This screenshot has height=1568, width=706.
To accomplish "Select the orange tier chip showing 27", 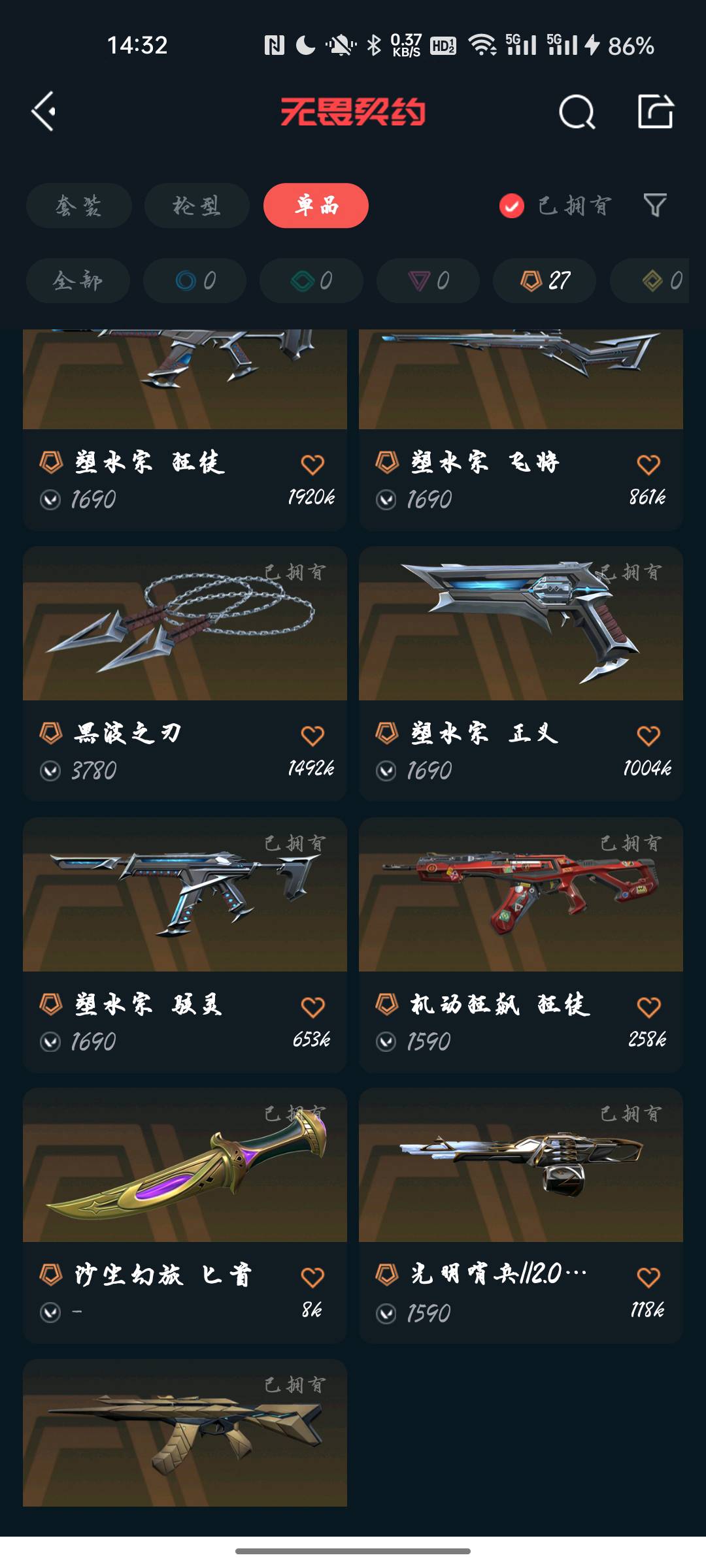I will (545, 281).
